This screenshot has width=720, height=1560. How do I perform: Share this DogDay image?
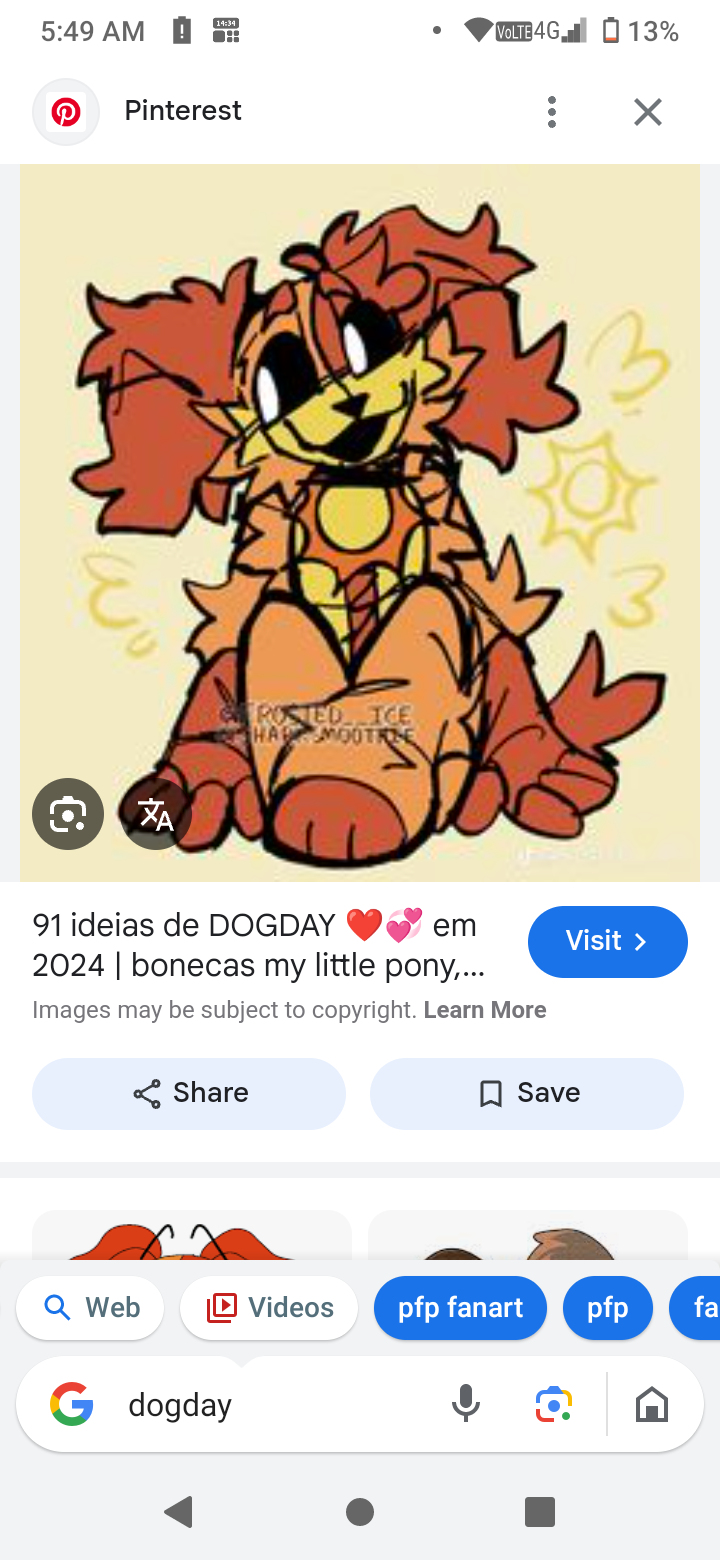189,1093
